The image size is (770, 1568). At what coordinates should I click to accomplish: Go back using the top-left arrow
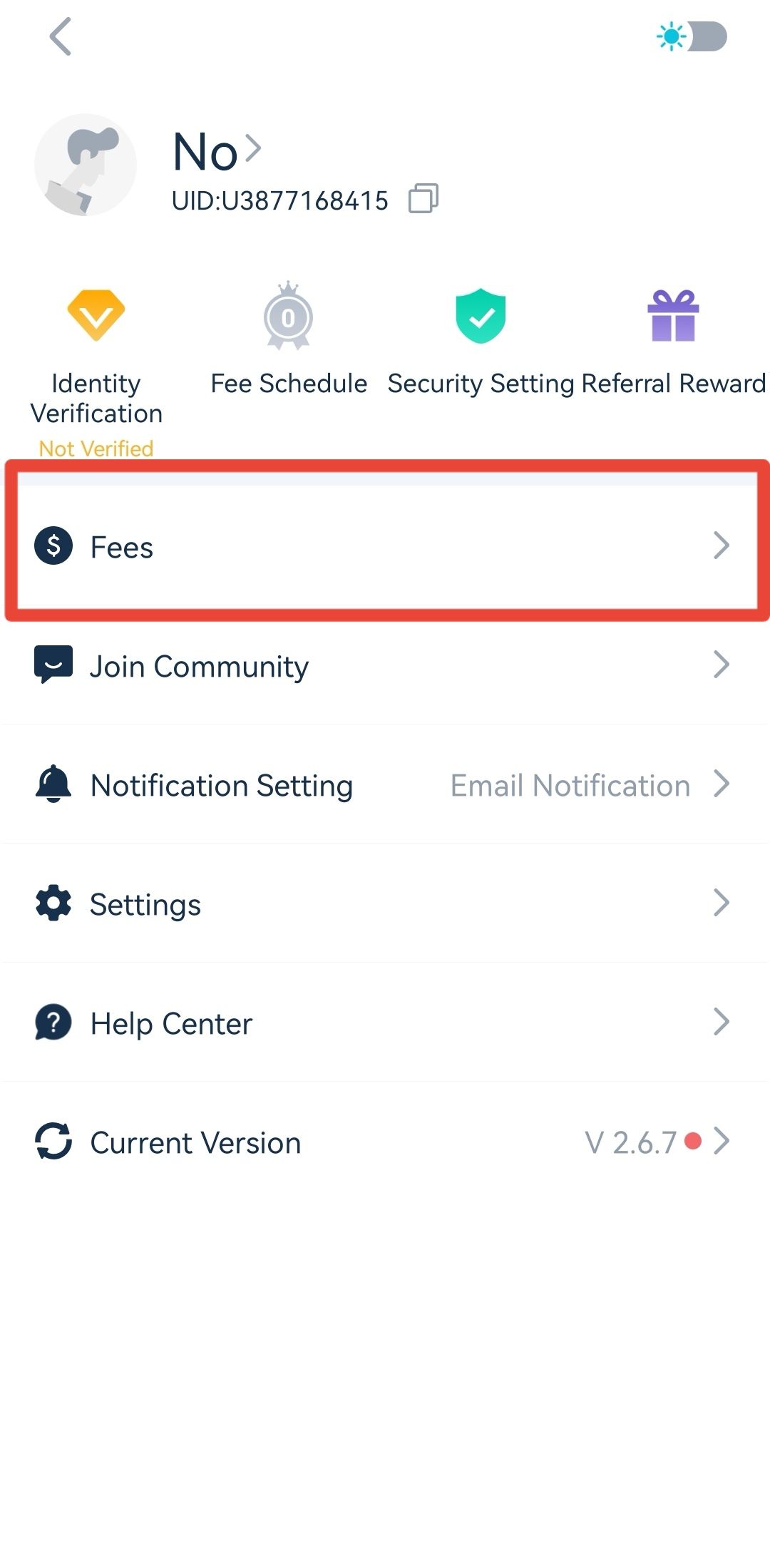[x=61, y=36]
